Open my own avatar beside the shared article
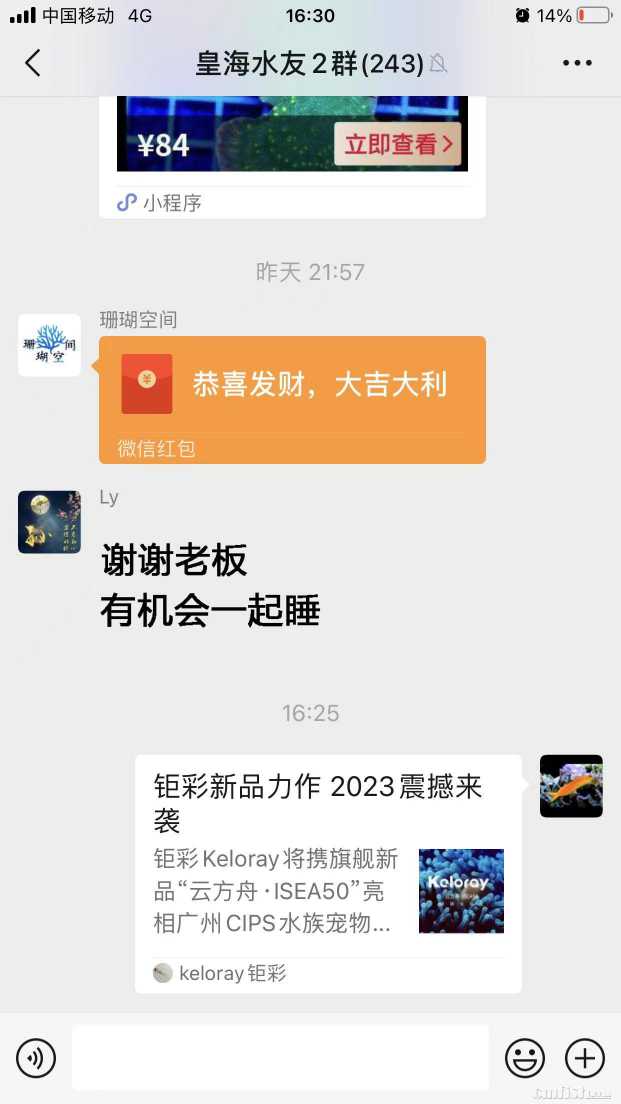Viewport: 621px width, 1104px height. point(571,786)
